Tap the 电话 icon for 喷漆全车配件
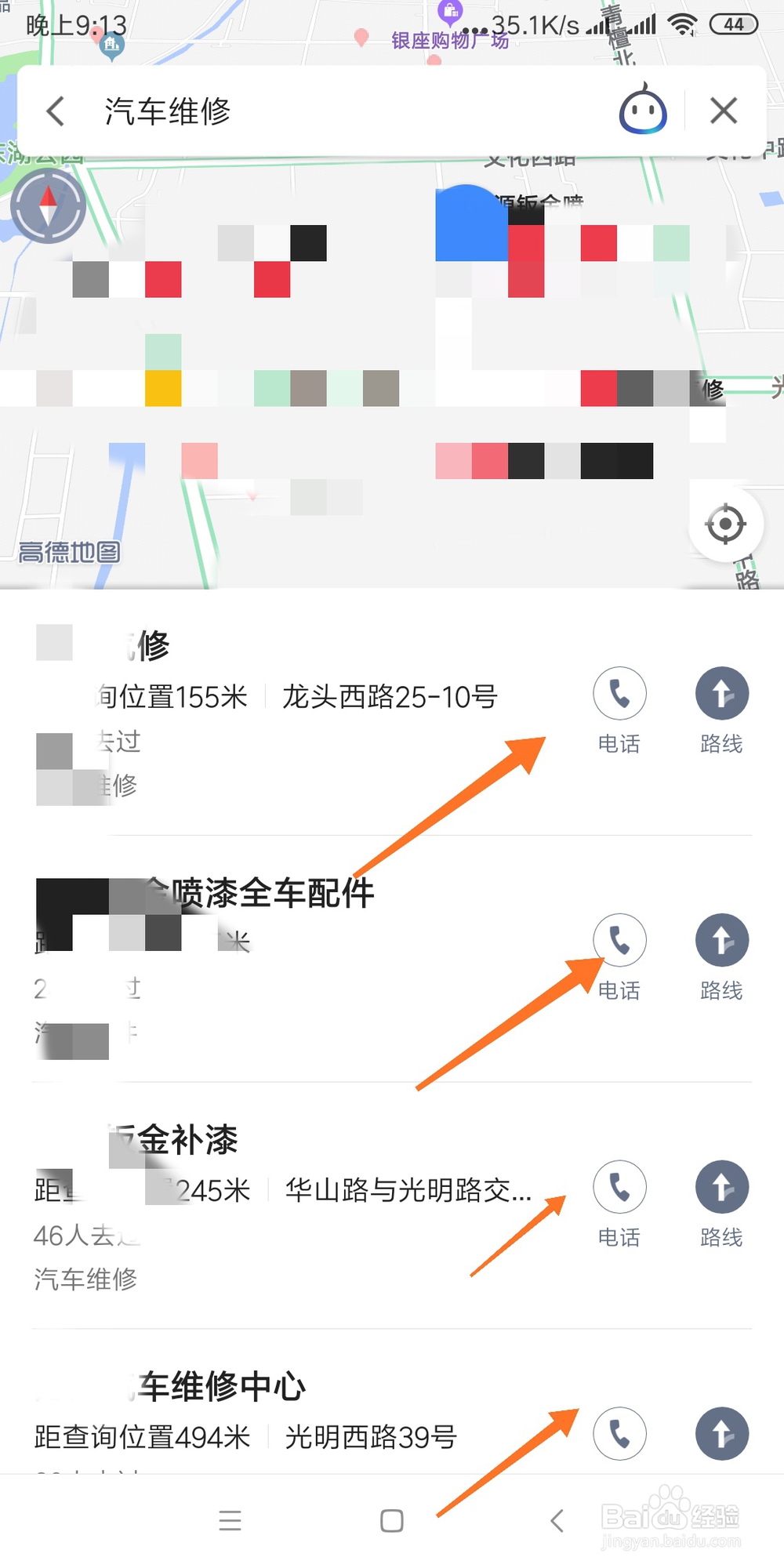Screen dimensions: 784x1568 (619, 939)
